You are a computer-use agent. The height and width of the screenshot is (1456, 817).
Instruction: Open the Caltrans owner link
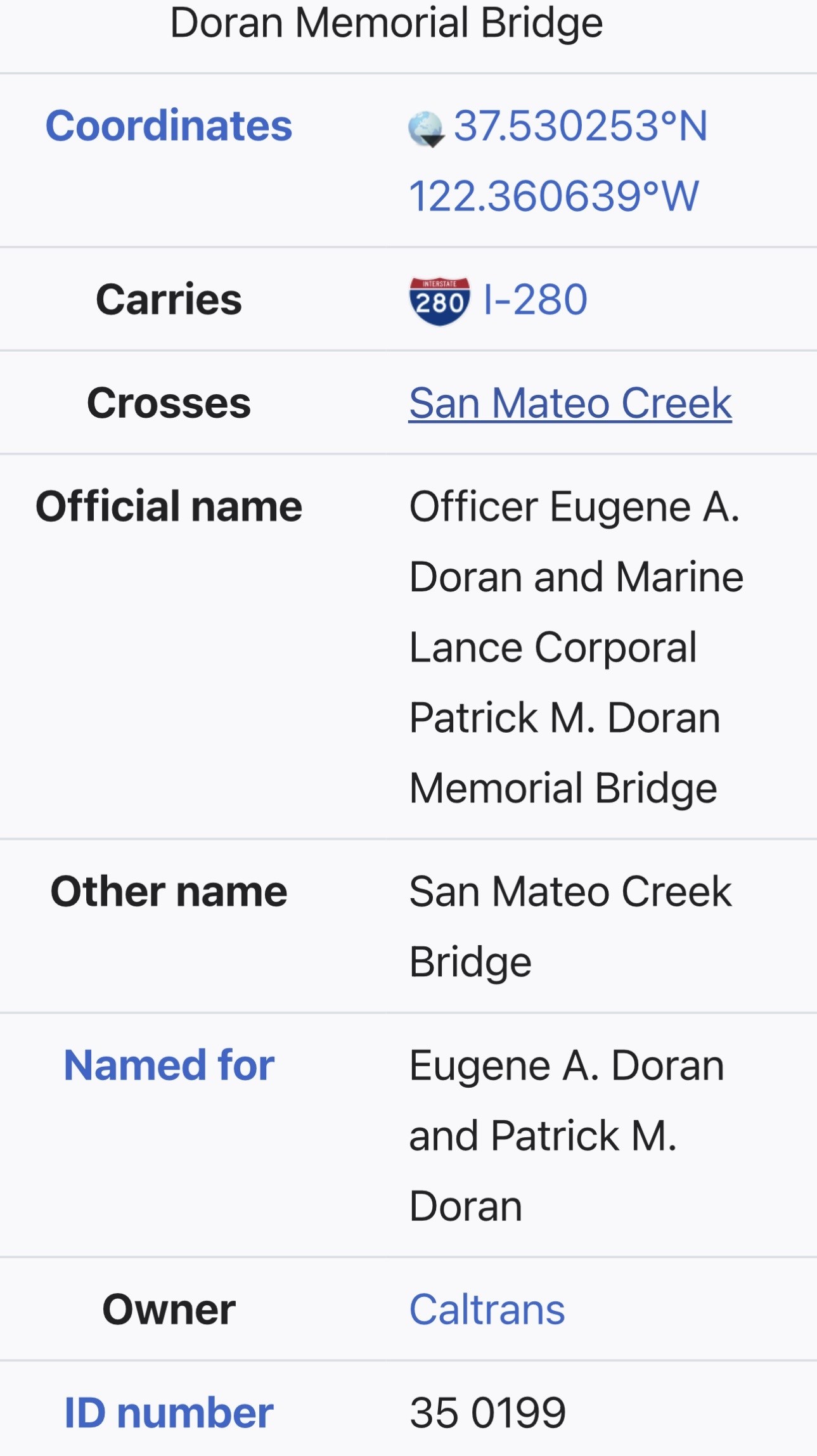click(x=488, y=1308)
